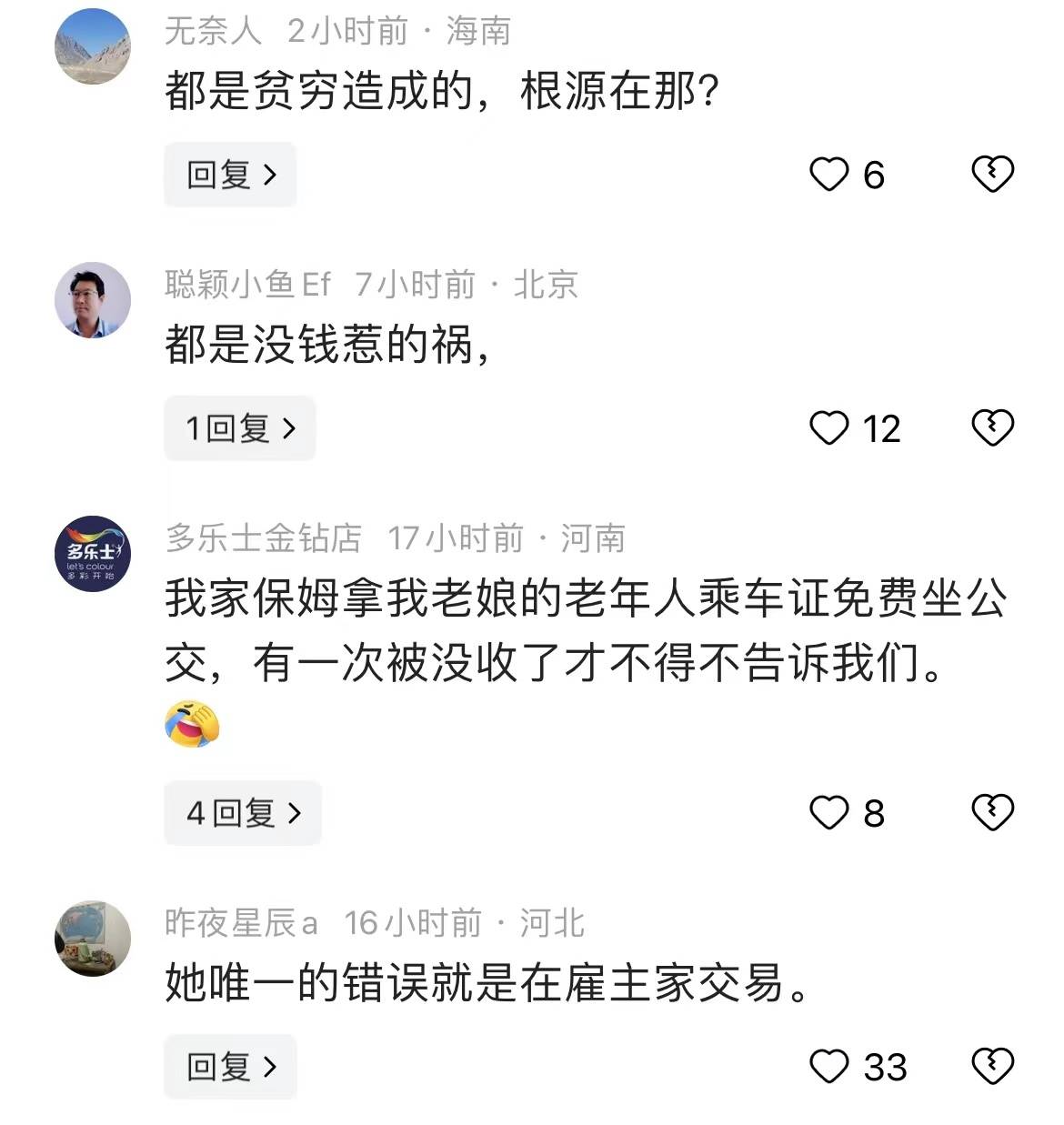Like 昨夜星辰a's comment showing 33 likes
Viewport: 1064px width, 1125px height.
coord(829,1066)
